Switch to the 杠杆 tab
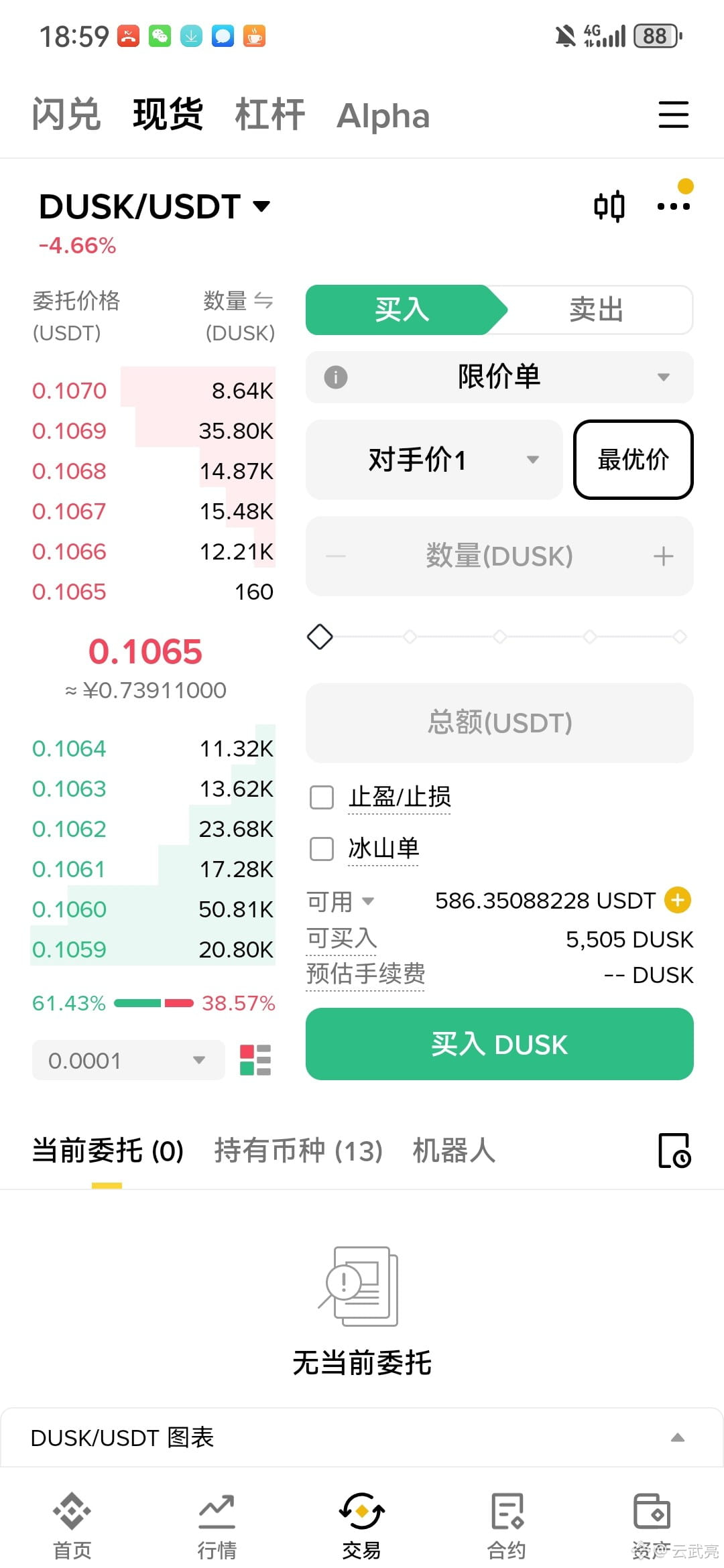This screenshot has height=1568, width=724. tap(269, 115)
